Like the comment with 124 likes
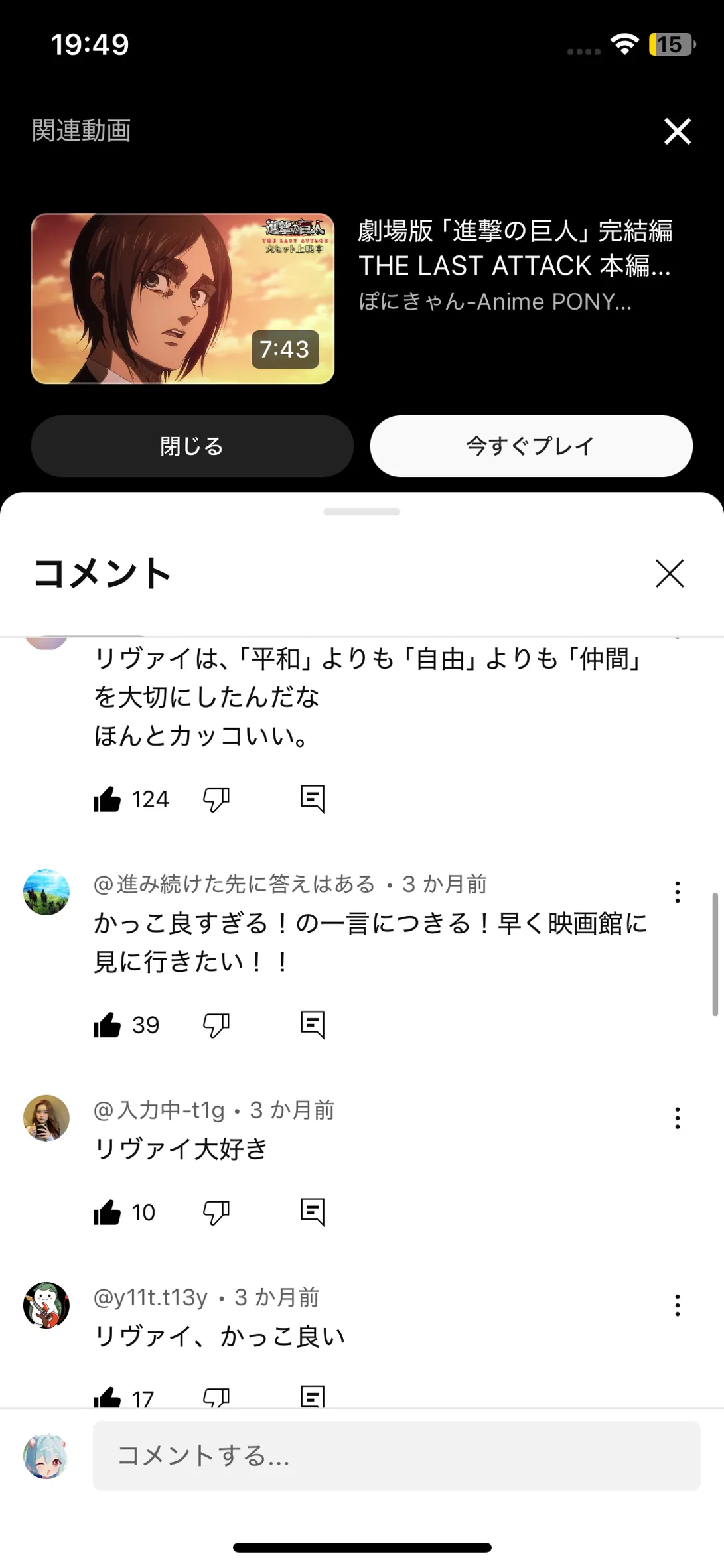724x1568 pixels. [x=108, y=799]
